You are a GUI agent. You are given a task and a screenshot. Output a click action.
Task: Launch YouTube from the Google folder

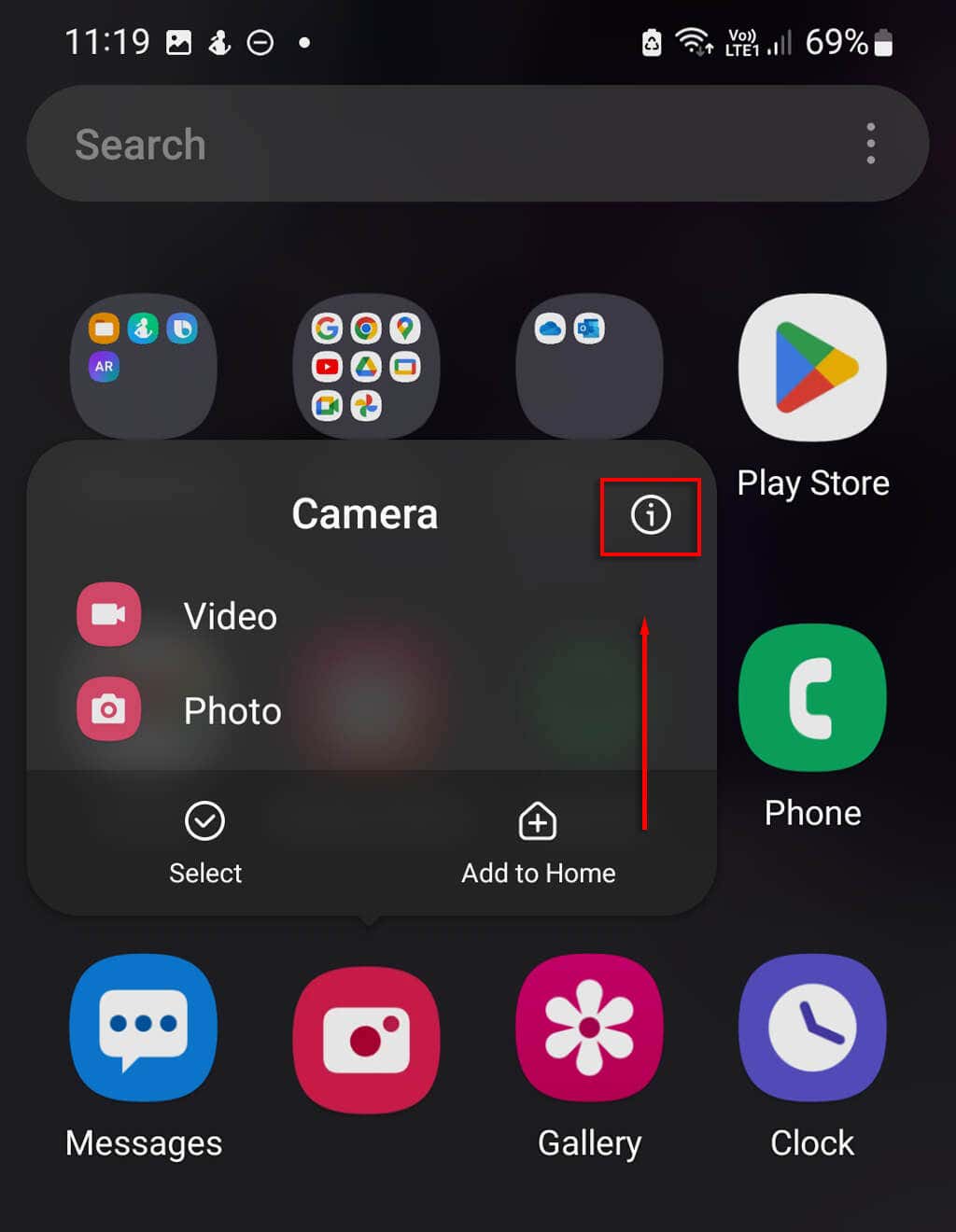pyautogui.click(x=326, y=367)
